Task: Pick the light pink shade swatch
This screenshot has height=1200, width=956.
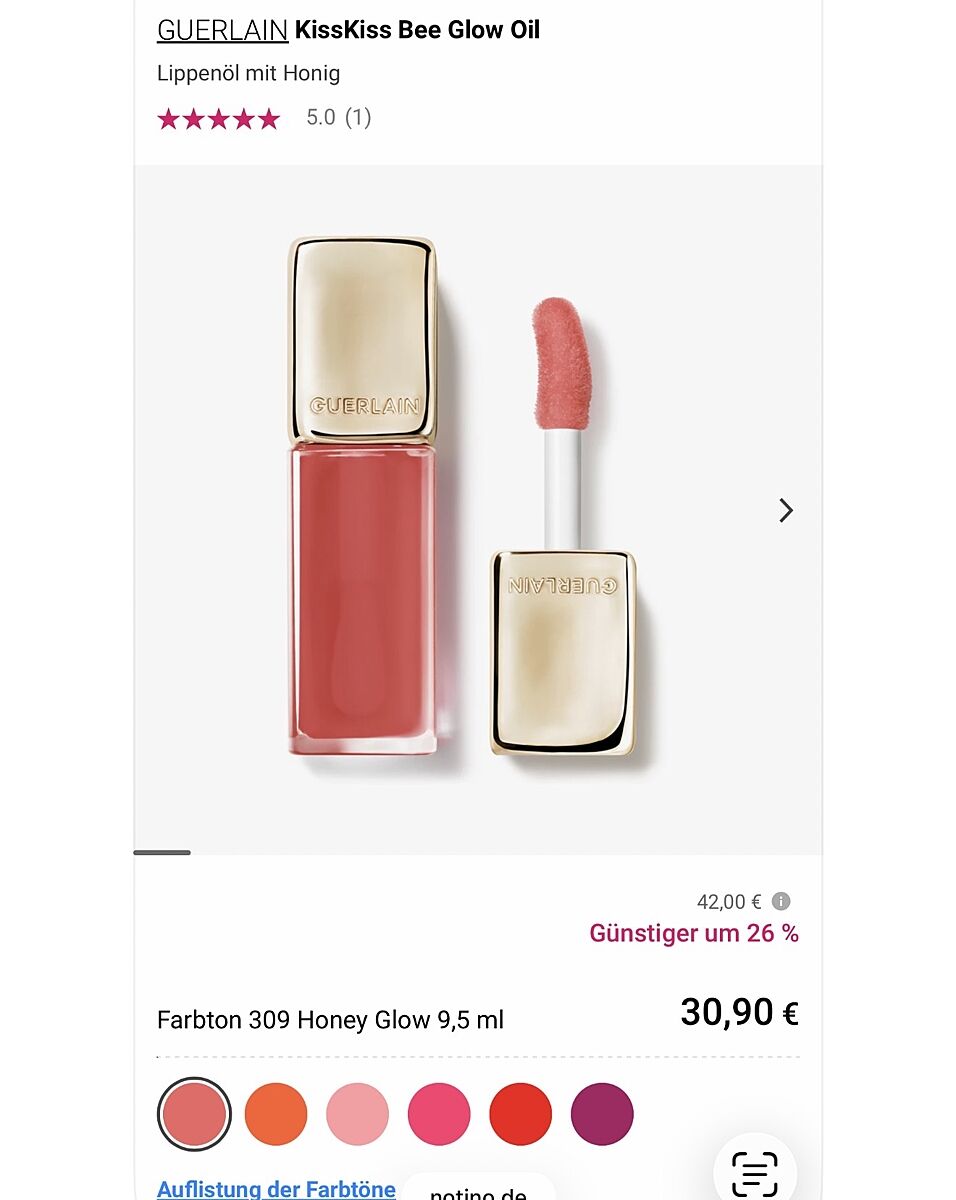Action: coord(357,1114)
